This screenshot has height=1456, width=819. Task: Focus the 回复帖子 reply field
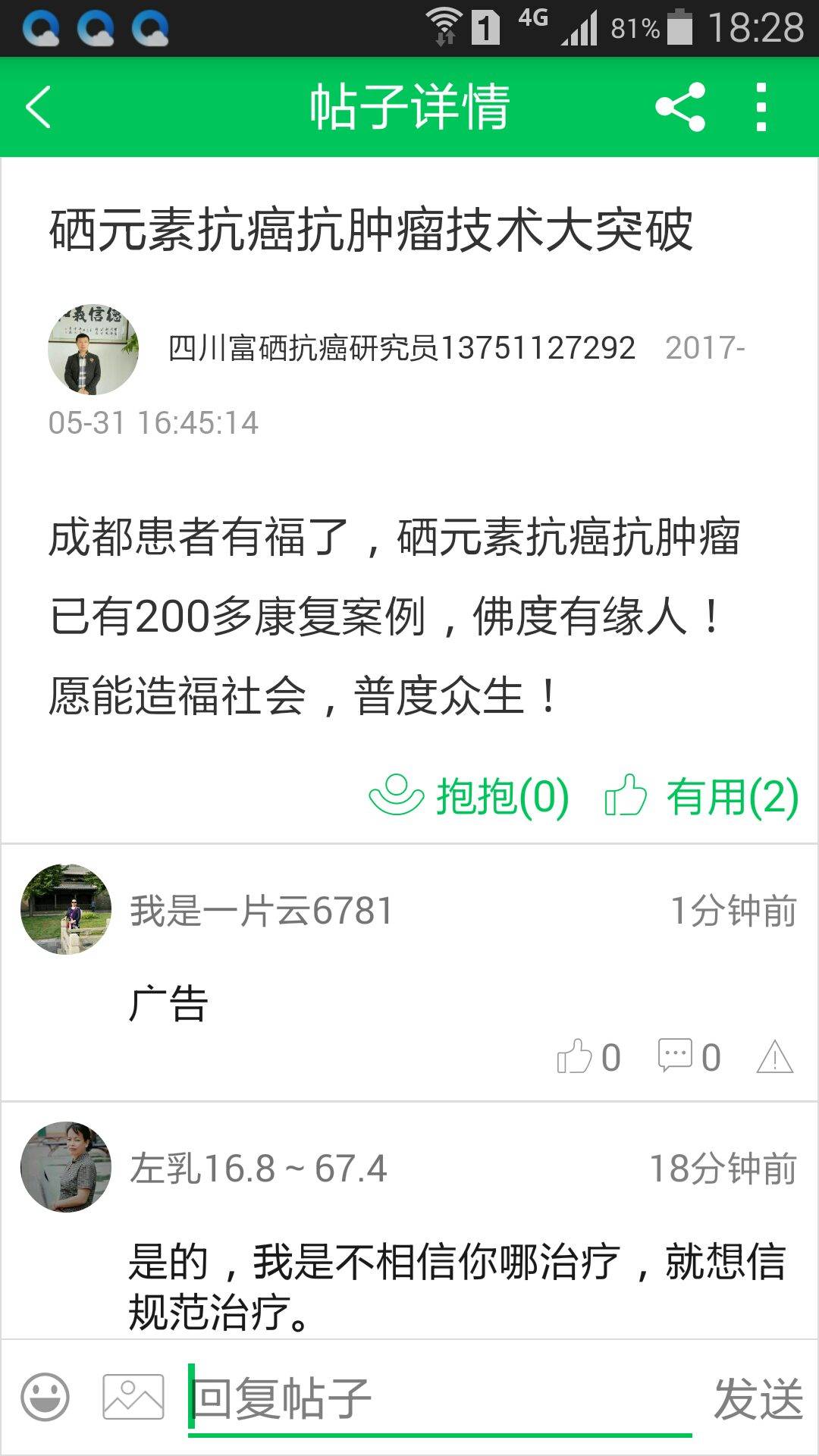pyautogui.click(x=440, y=1398)
